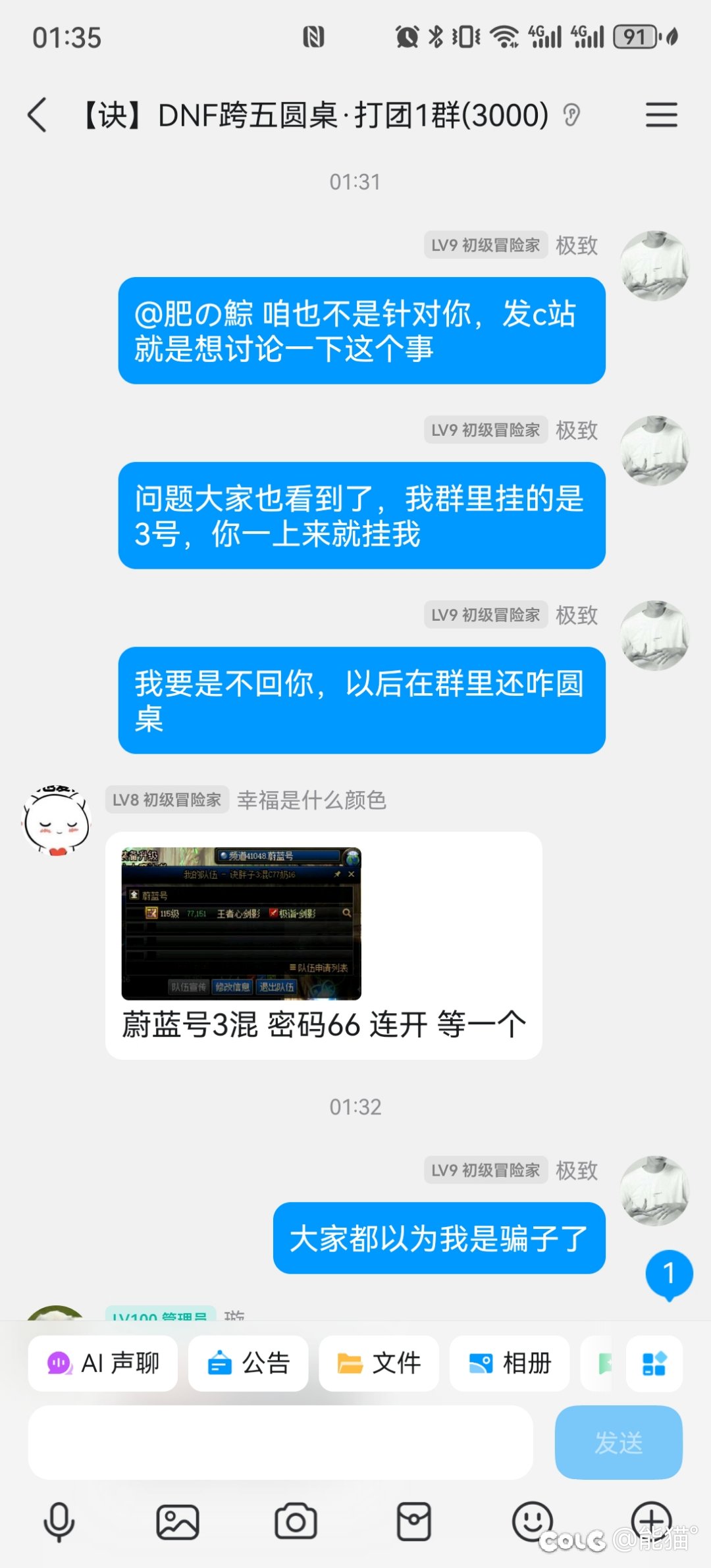Open the 公告 announcements
The width and height of the screenshot is (711, 1568).
point(248,1363)
